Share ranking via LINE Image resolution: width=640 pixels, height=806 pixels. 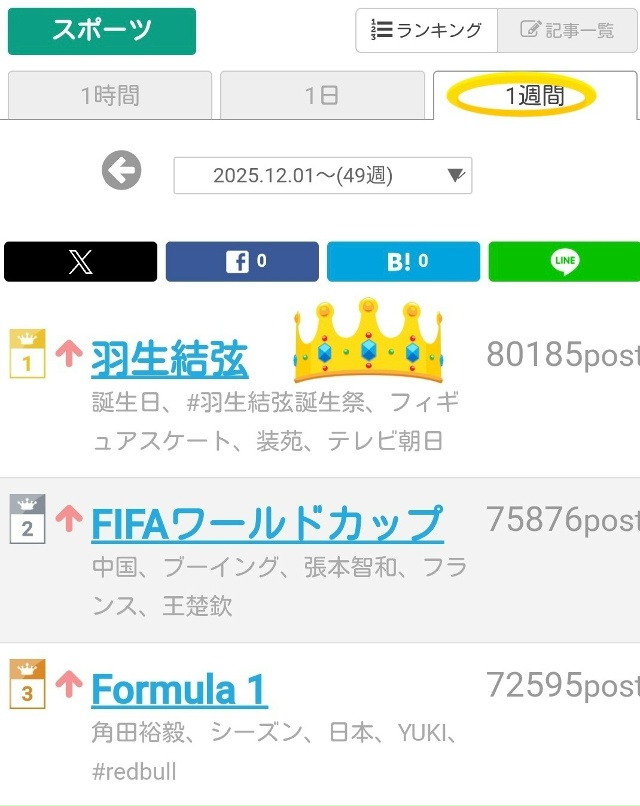564,262
